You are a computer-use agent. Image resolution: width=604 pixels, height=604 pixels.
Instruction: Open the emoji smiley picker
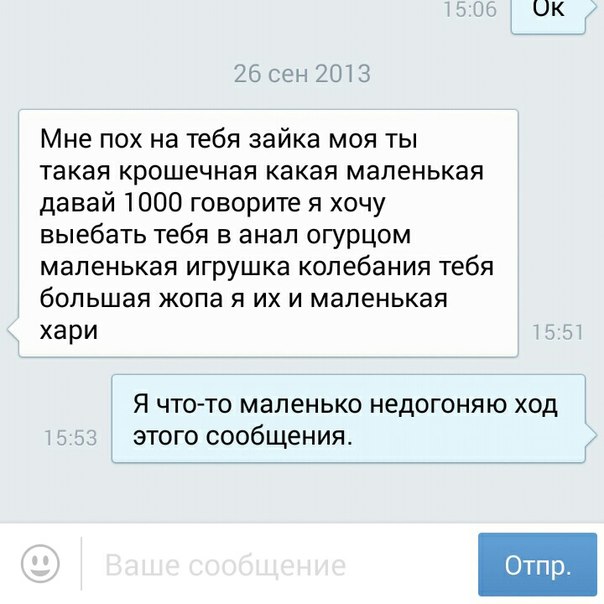click(x=40, y=565)
